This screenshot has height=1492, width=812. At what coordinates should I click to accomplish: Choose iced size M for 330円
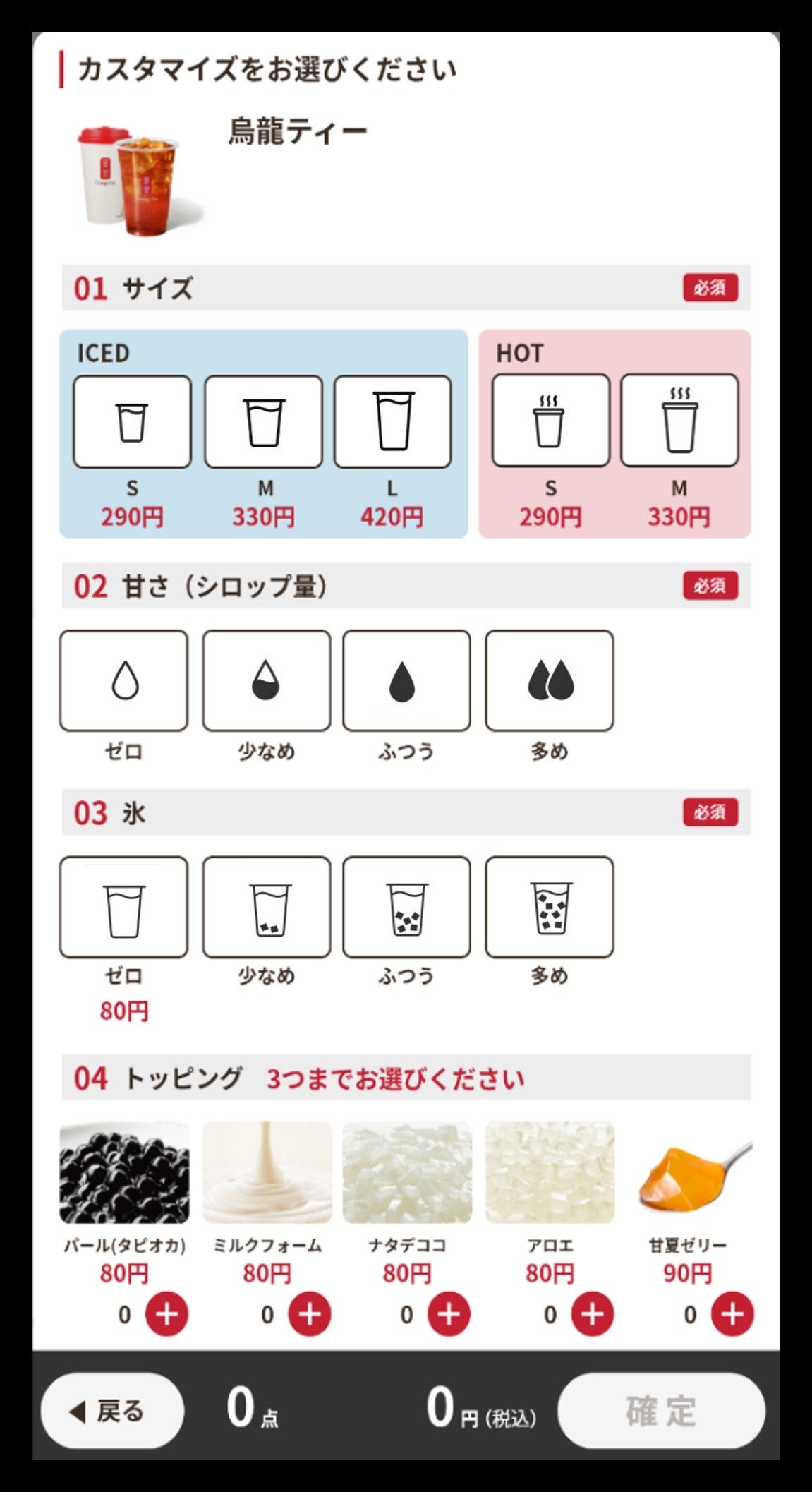(263, 422)
